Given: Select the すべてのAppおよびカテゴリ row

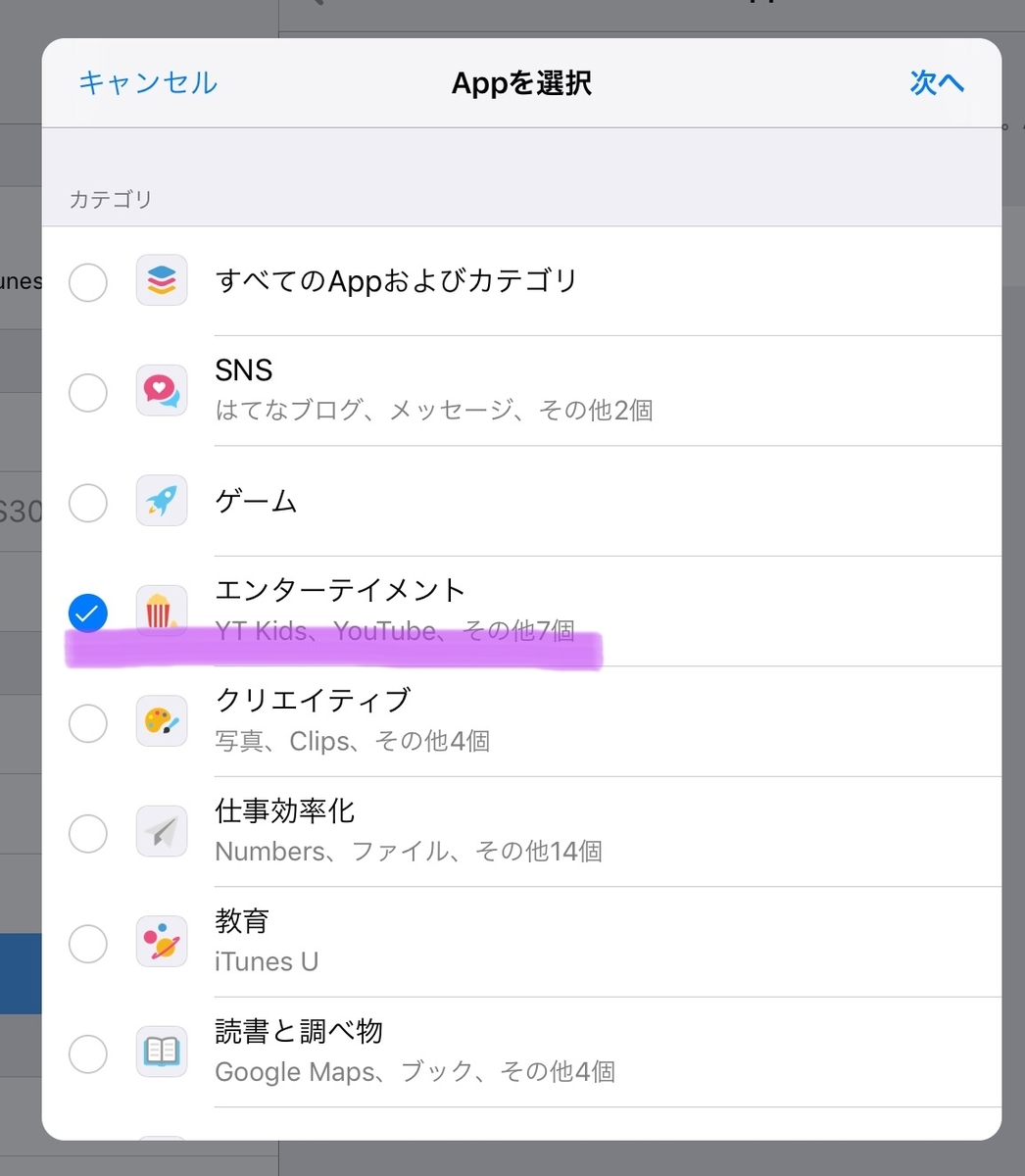Looking at the screenshot, I should pos(490,280).
